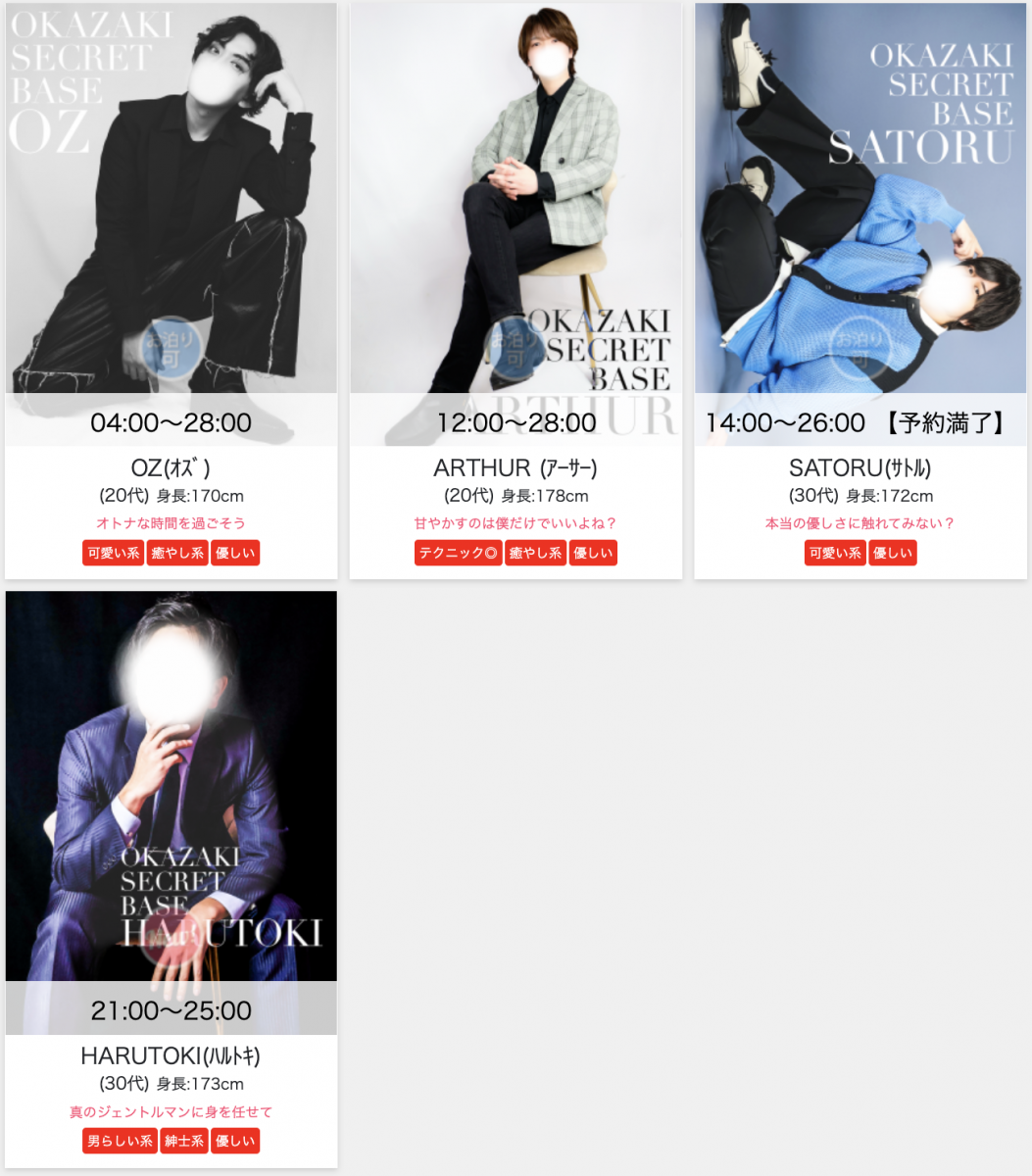Select the 癒やし系 tag under ARTHUR
Viewport: 1032px width, 1176px height.
pyautogui.click(x=536, y=553)
